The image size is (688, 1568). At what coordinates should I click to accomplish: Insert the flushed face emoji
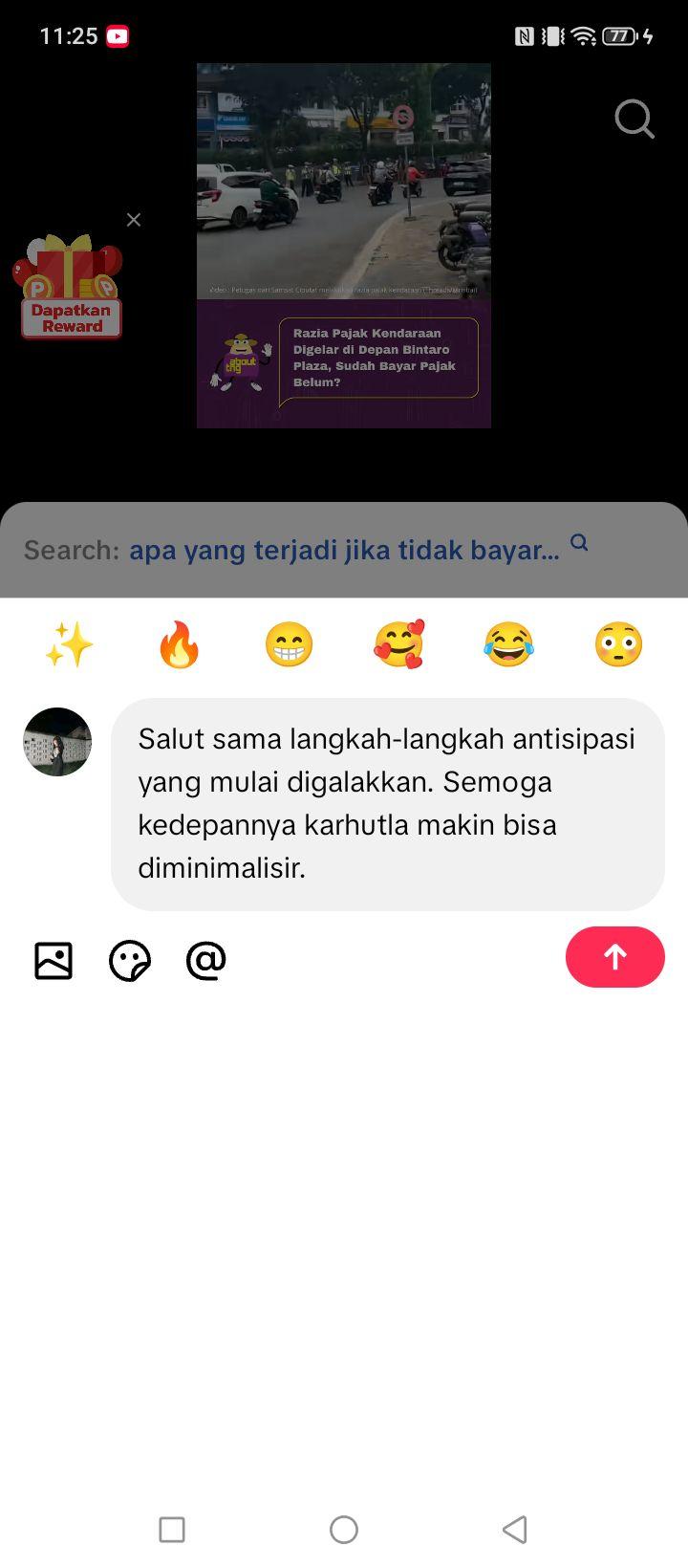[618, 643]
